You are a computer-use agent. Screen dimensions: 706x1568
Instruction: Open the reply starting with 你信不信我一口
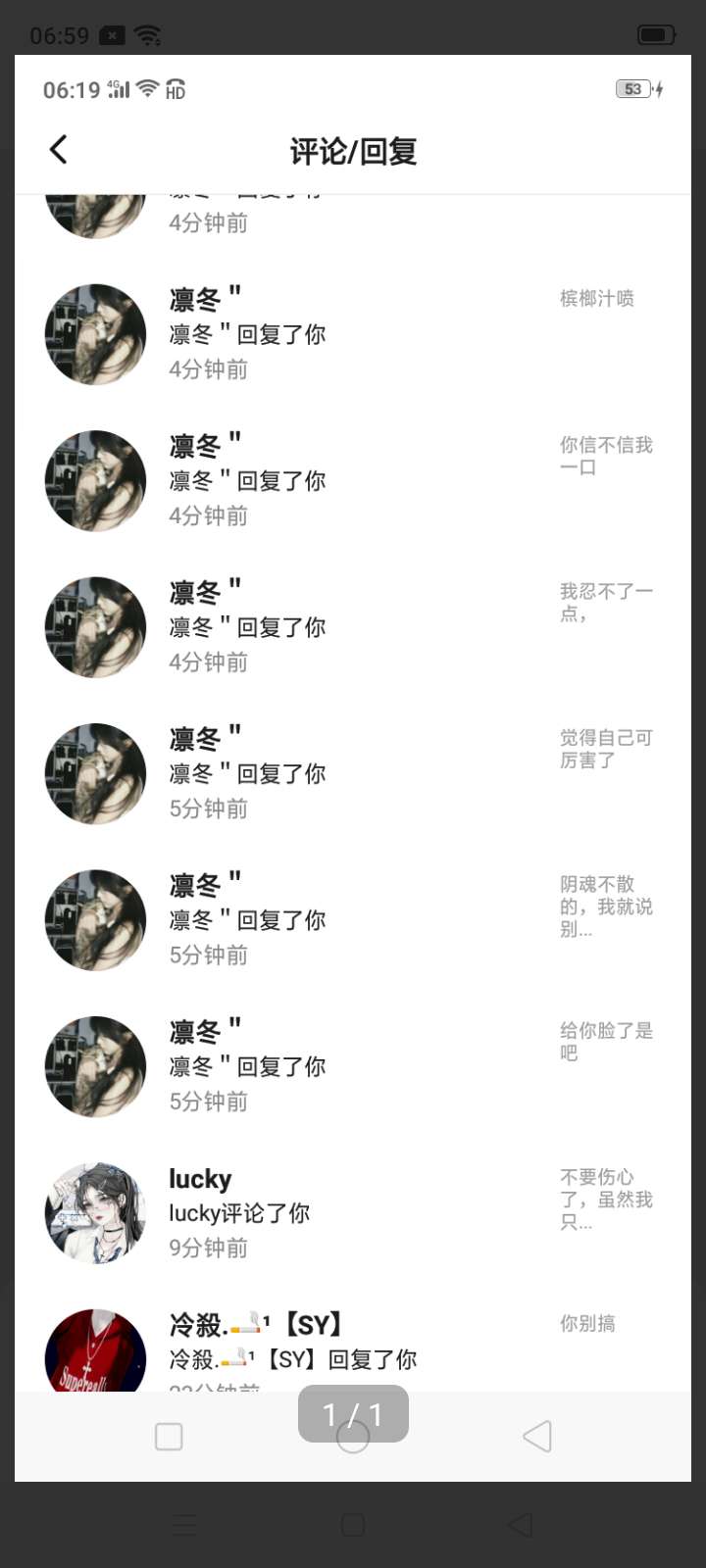353,480
